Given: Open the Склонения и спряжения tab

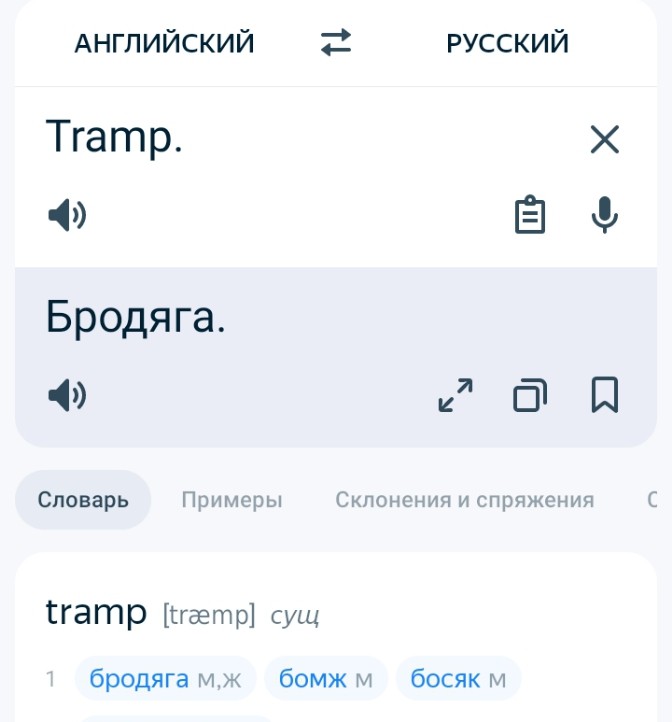Looking at the screenshot, I should click(464, 500).
